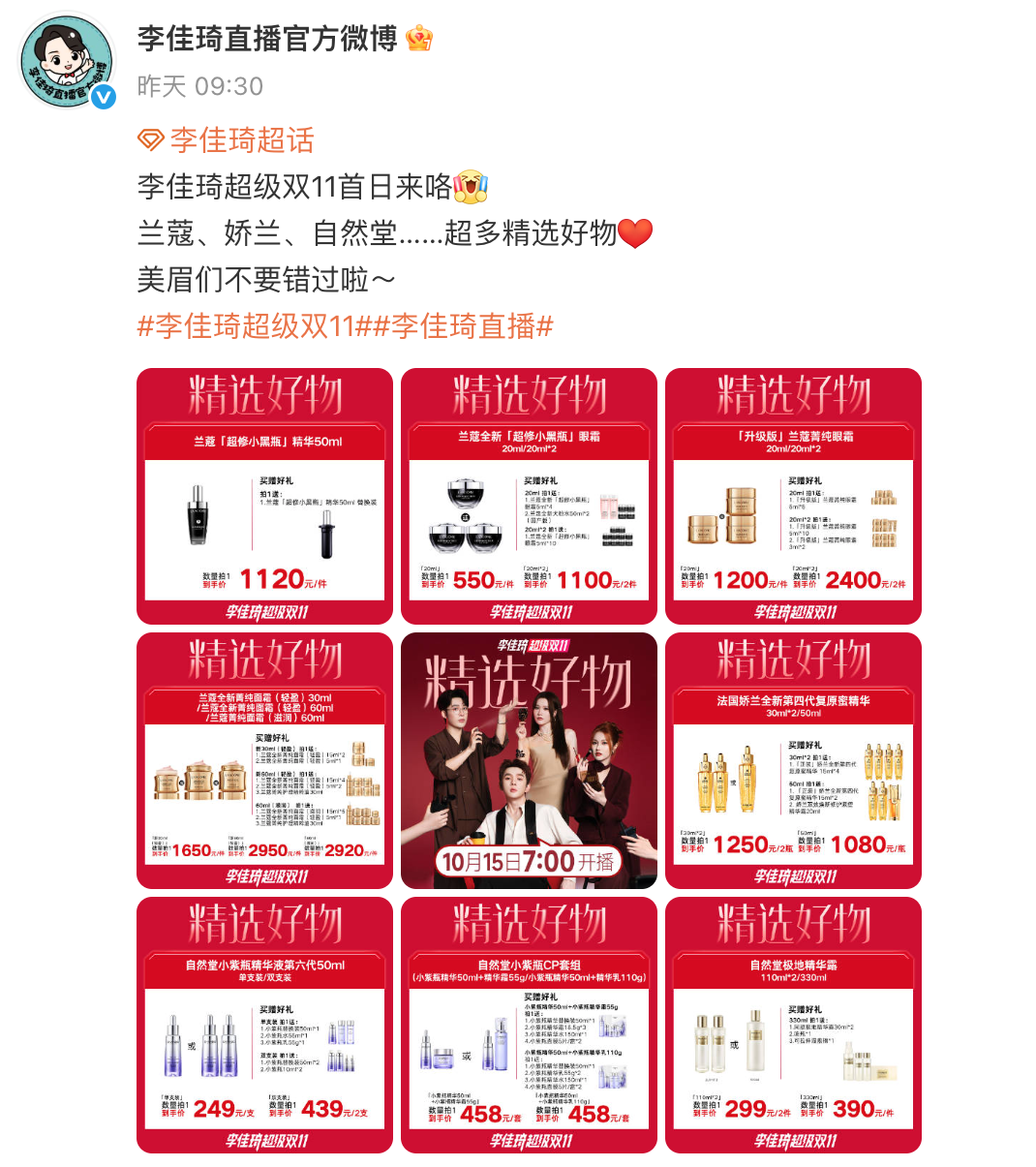The width and height of the screenshot is (1036, 1167).
Task: View the 法国娇兰复原蜜精华 image
Action: point(793,760)
